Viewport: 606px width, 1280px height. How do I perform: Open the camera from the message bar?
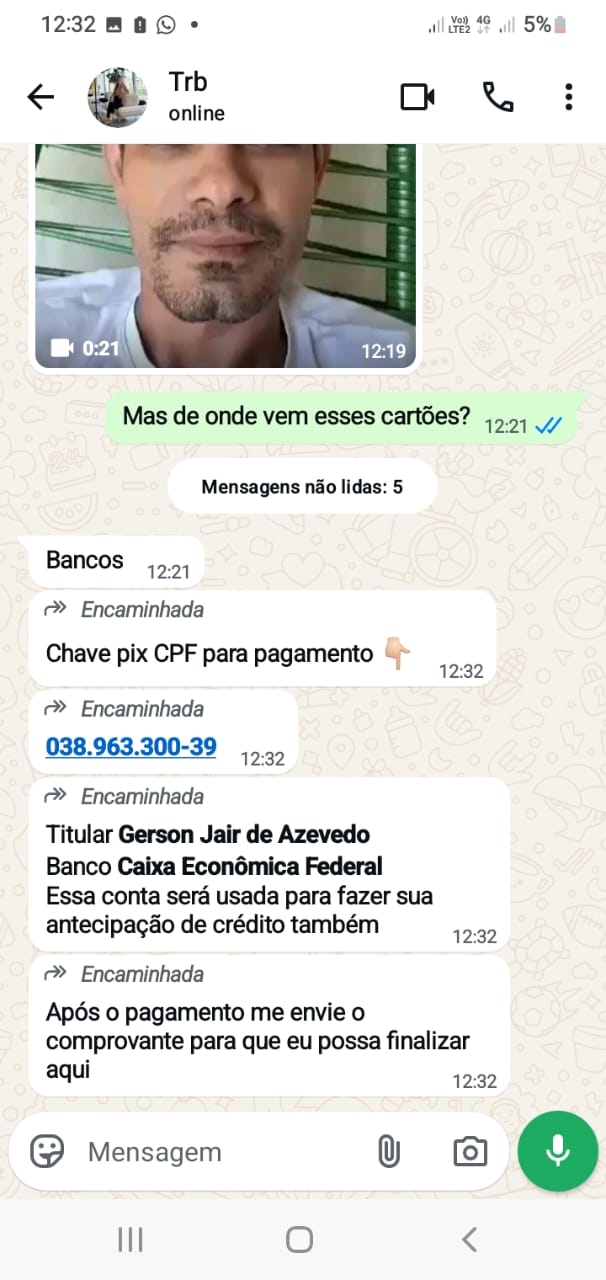[469, 1152]
